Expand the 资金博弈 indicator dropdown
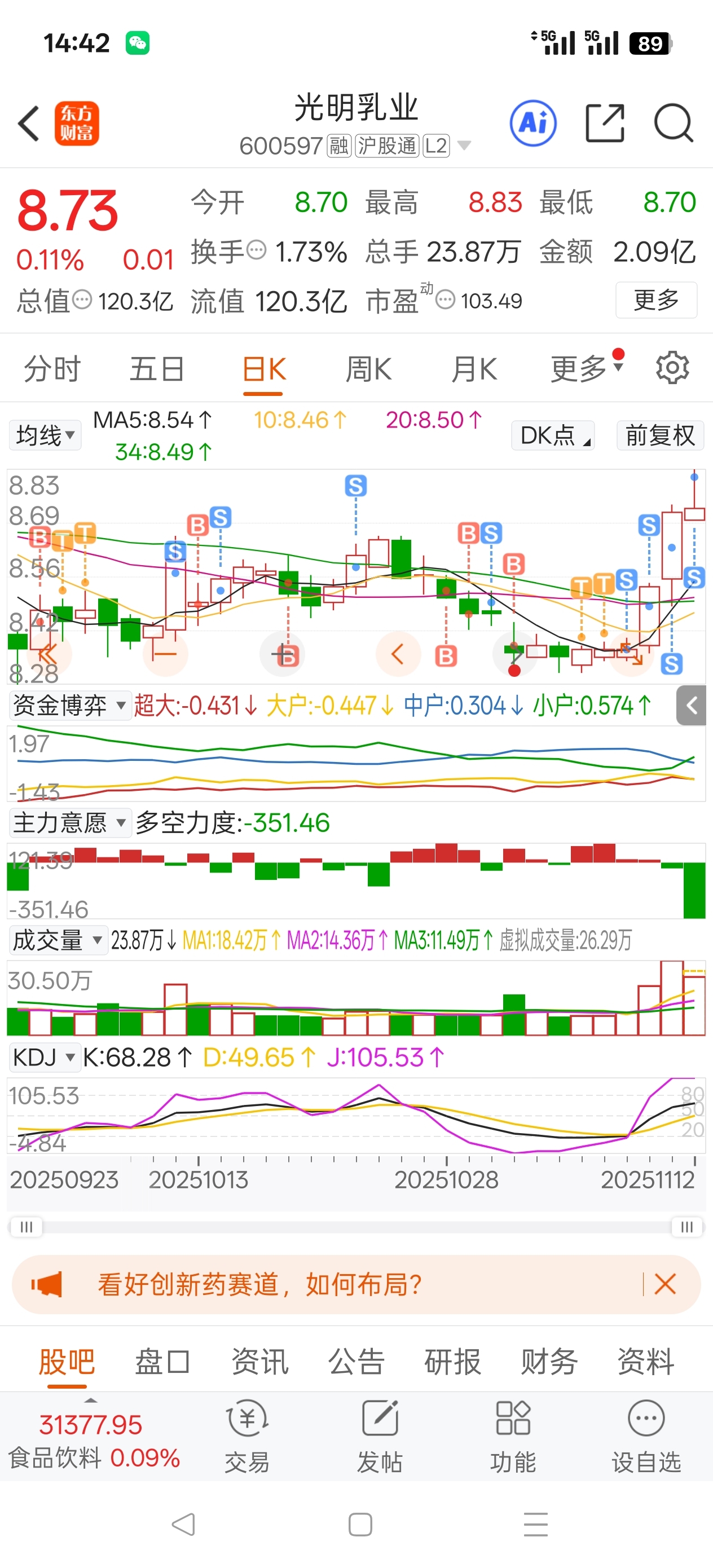Viewport: 713px width, 1568px height. (69, 706)
